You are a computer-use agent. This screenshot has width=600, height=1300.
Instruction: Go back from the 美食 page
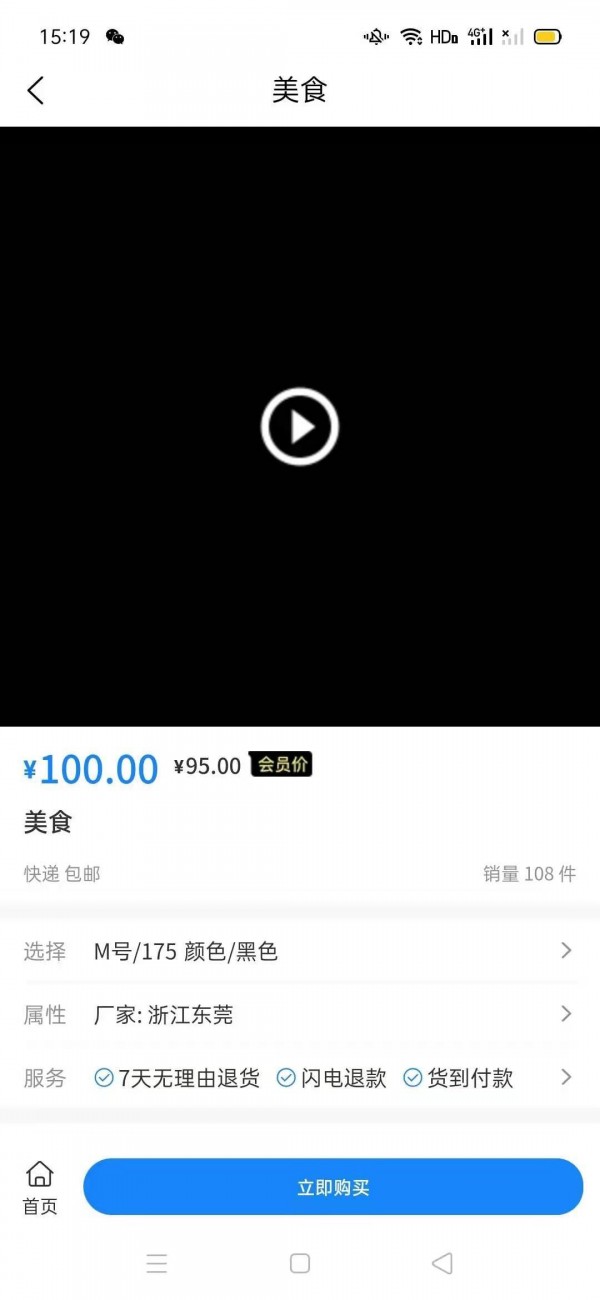pos(36,91)
